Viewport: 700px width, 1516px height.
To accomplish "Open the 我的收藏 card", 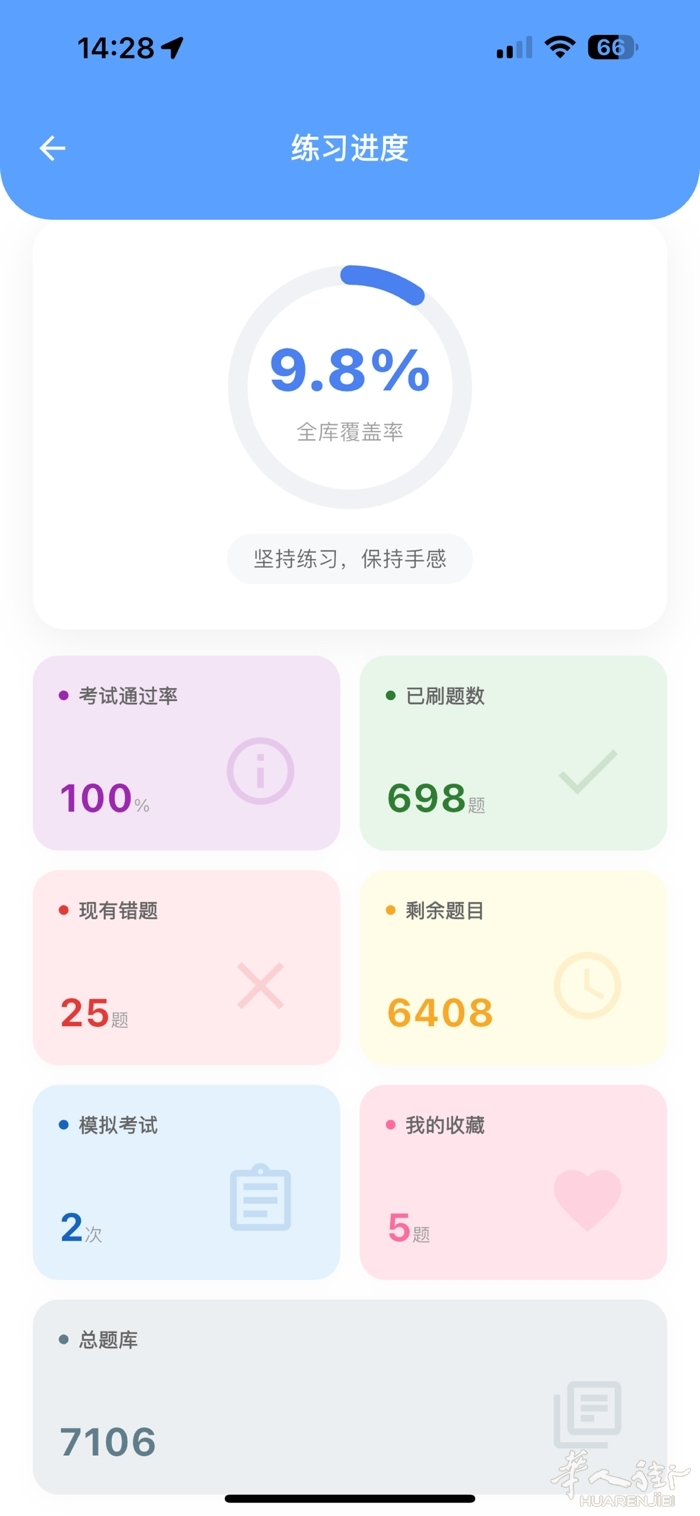I will click(513, 1182).
